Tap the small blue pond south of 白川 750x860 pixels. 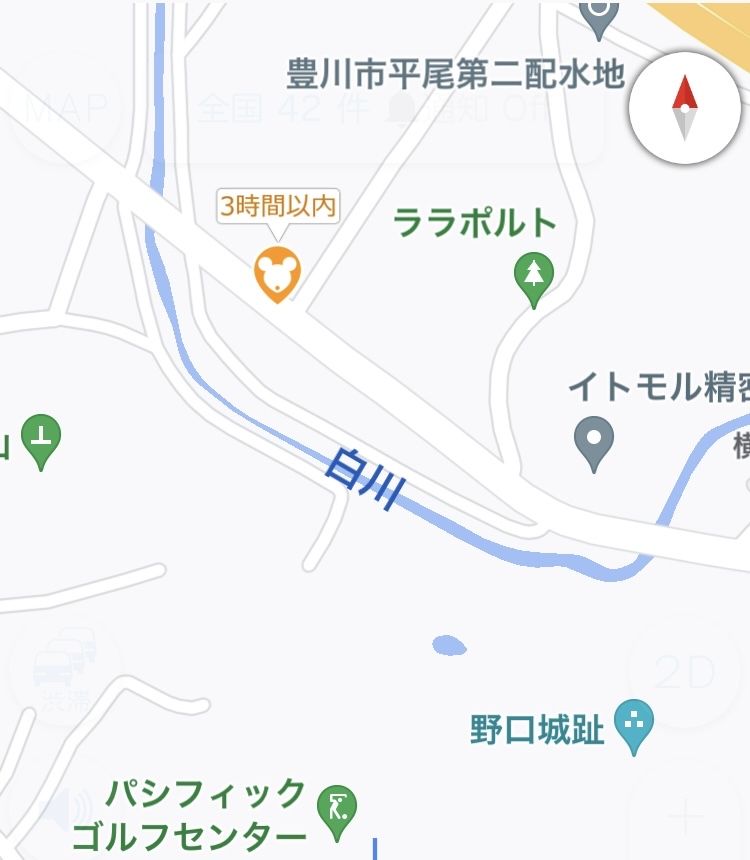(449, 646)
